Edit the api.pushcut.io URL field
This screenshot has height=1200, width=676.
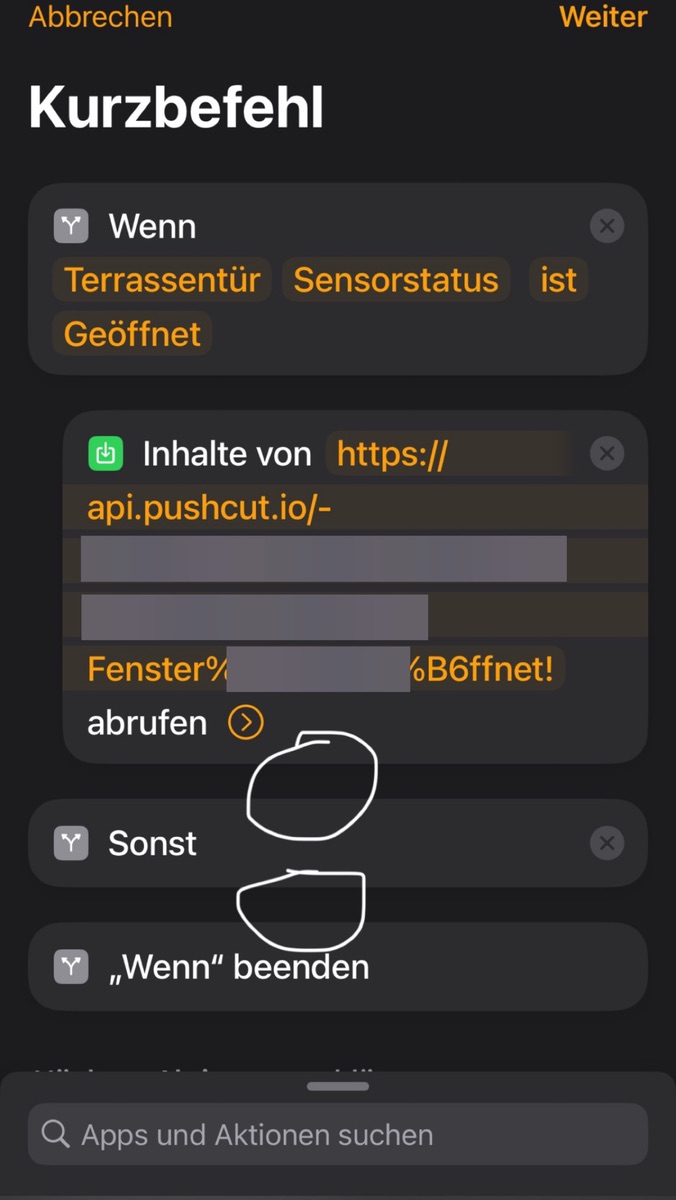pos(210,509)
